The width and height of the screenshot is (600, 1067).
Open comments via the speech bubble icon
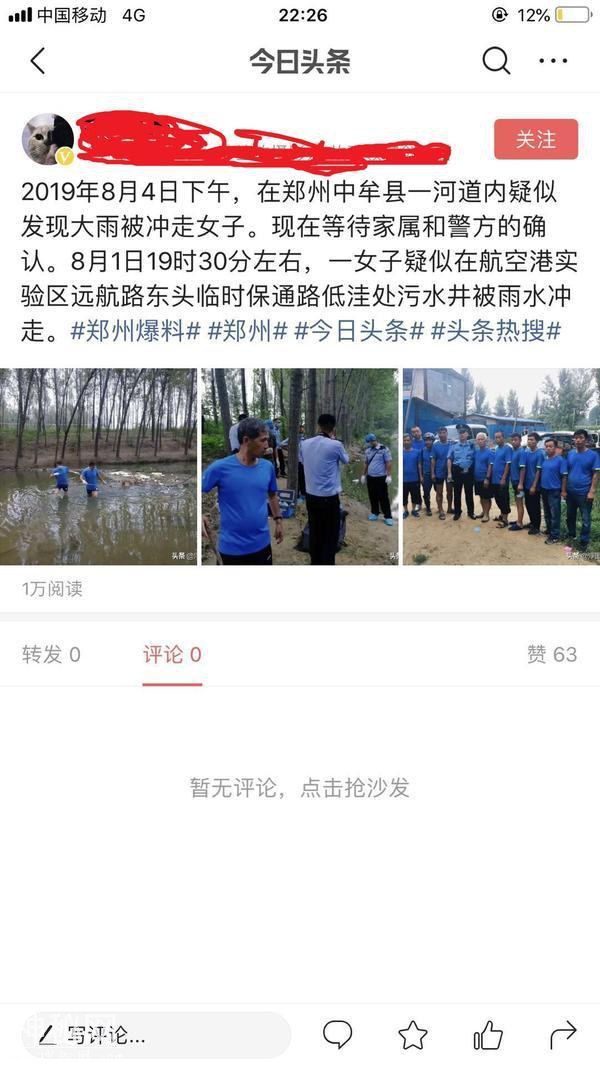pos(338,1035)
